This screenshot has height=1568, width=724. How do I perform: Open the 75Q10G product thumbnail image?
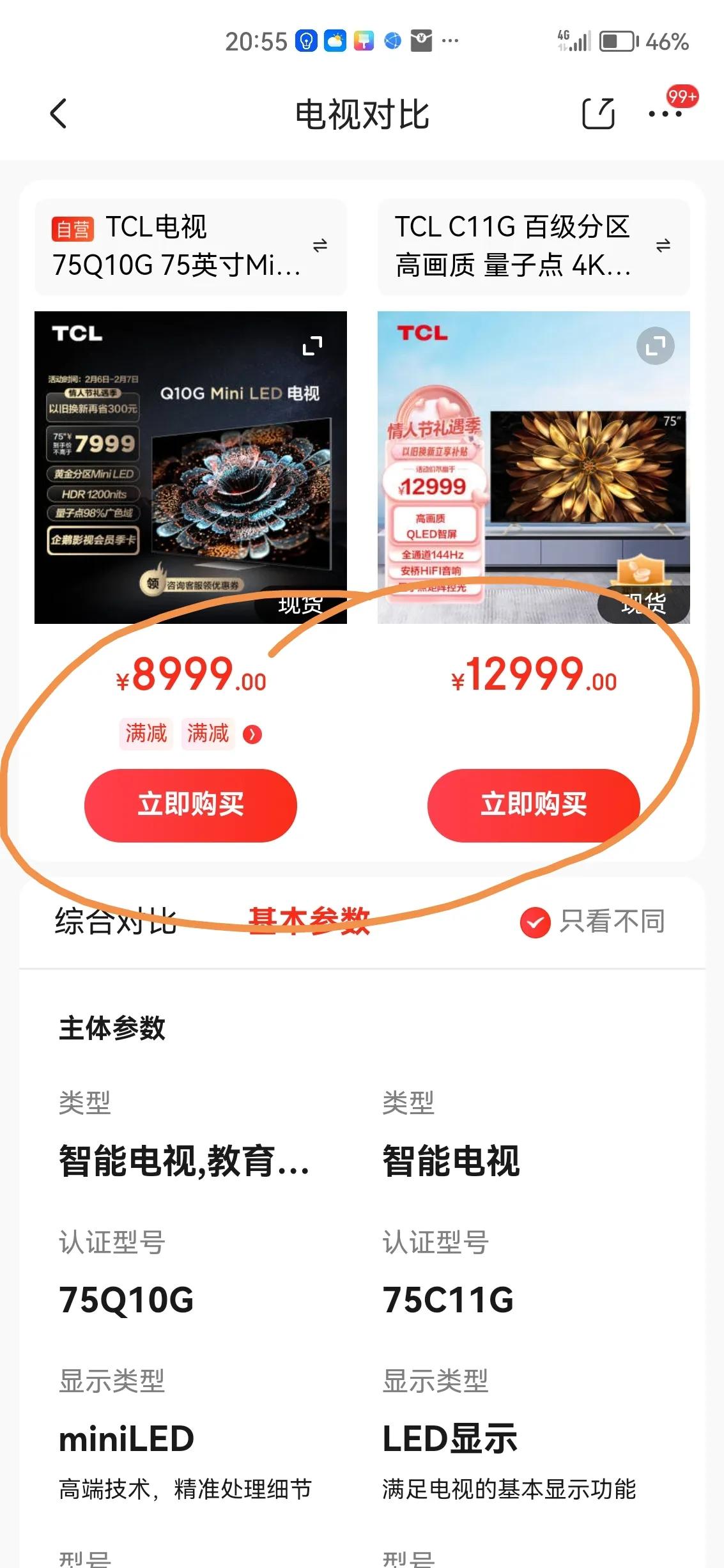coord(190,465)
